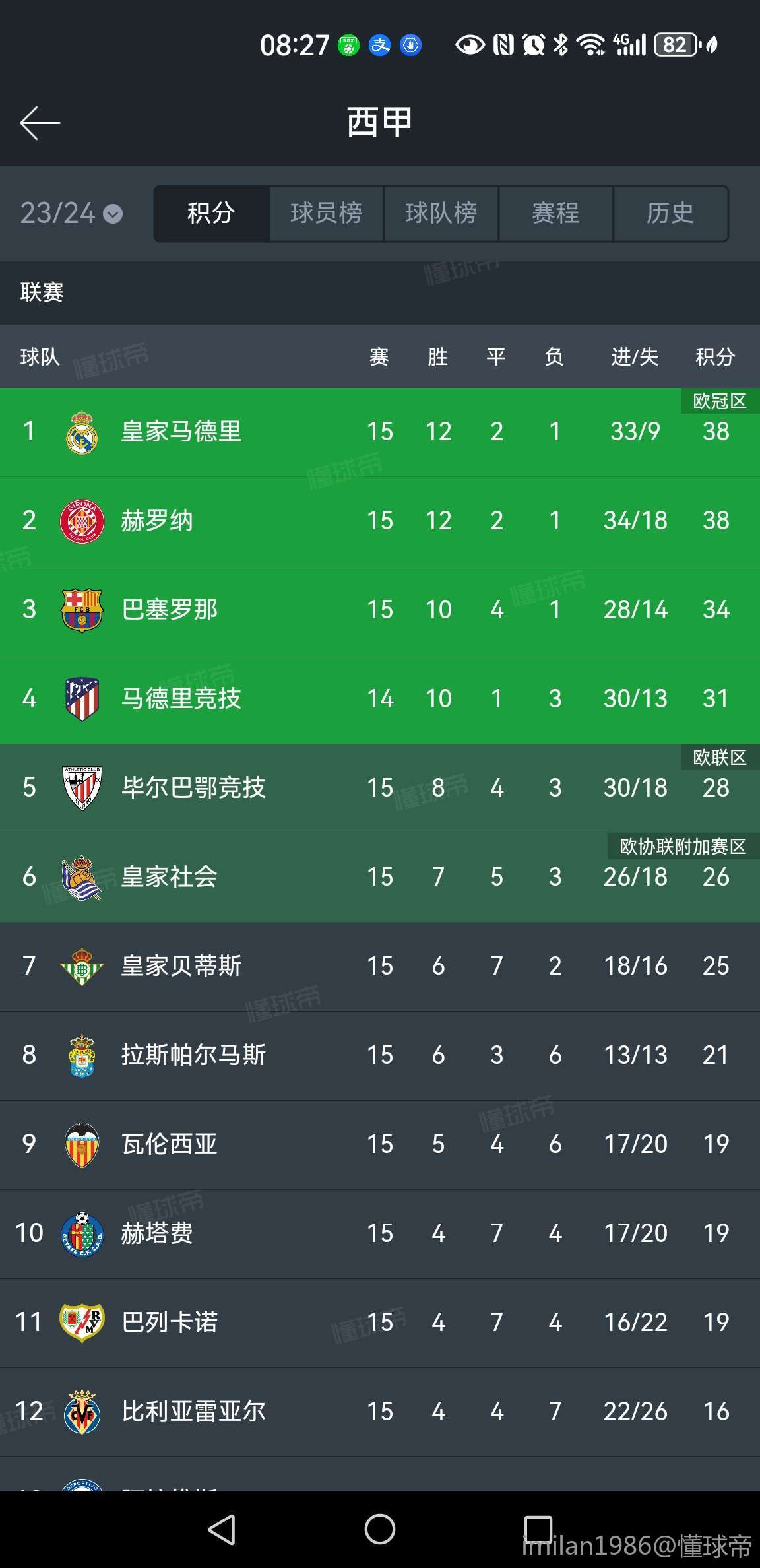760x1568 pixels.
Task: Open the 赫罗纳 team row
Action: [x=157, y=521]
